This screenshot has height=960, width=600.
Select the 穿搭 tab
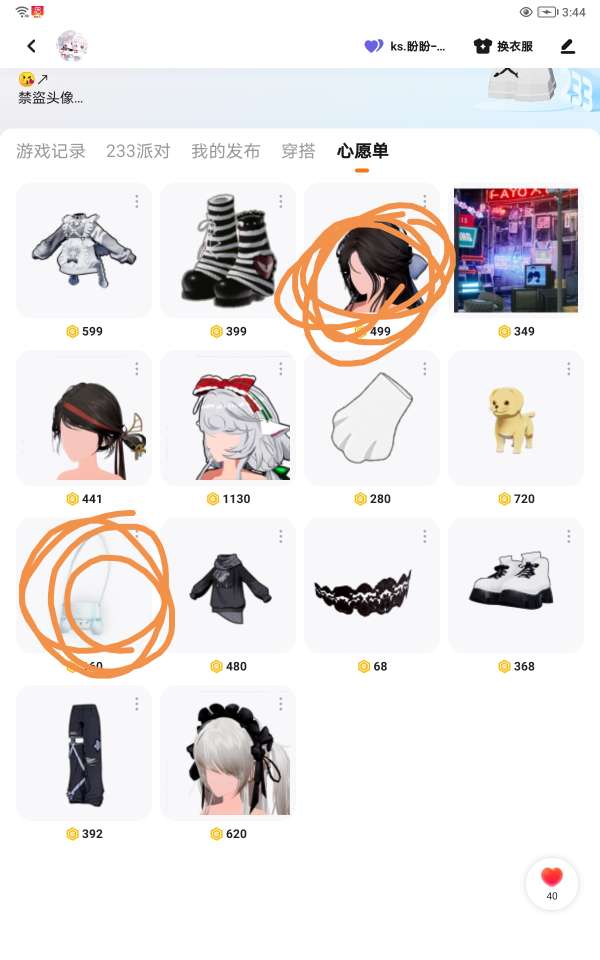[x=298, y=151]
